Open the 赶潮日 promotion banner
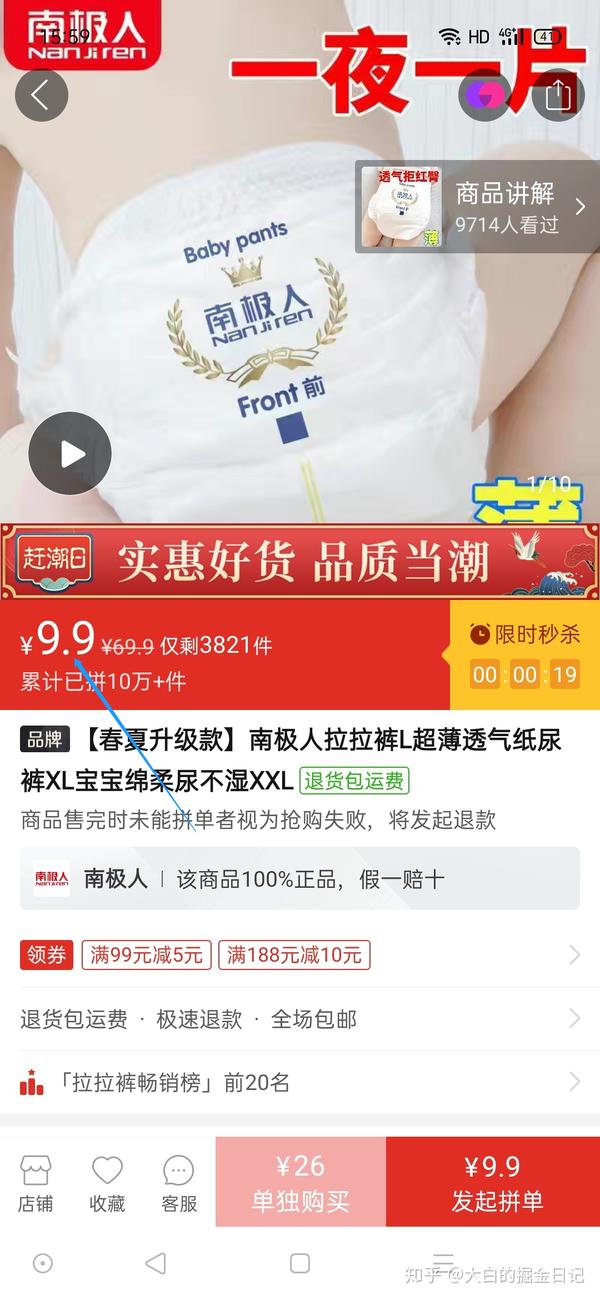Screen dimensions: 600x1300 (300, 562)
